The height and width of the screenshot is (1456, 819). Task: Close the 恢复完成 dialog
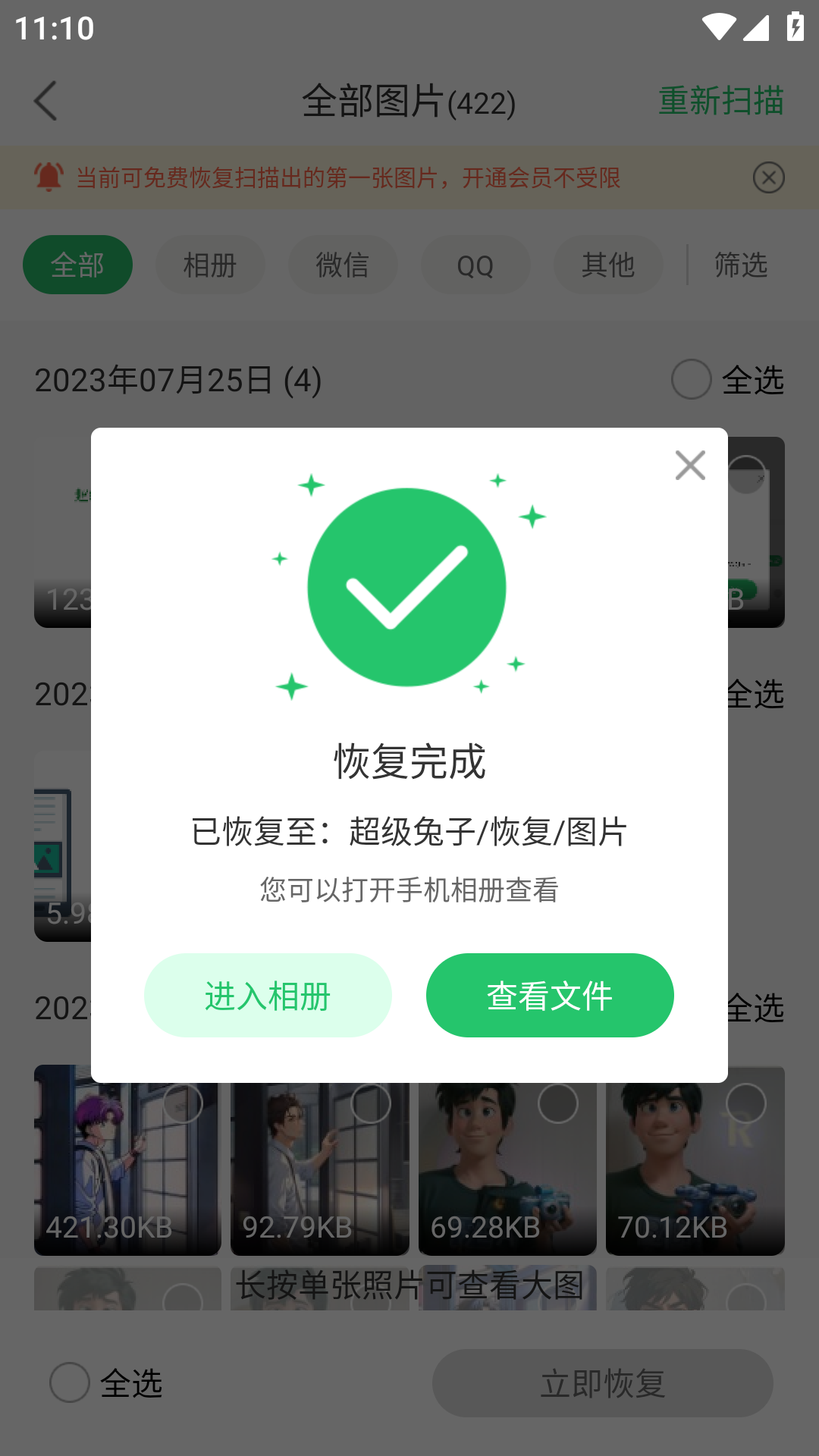coord(690,465)
